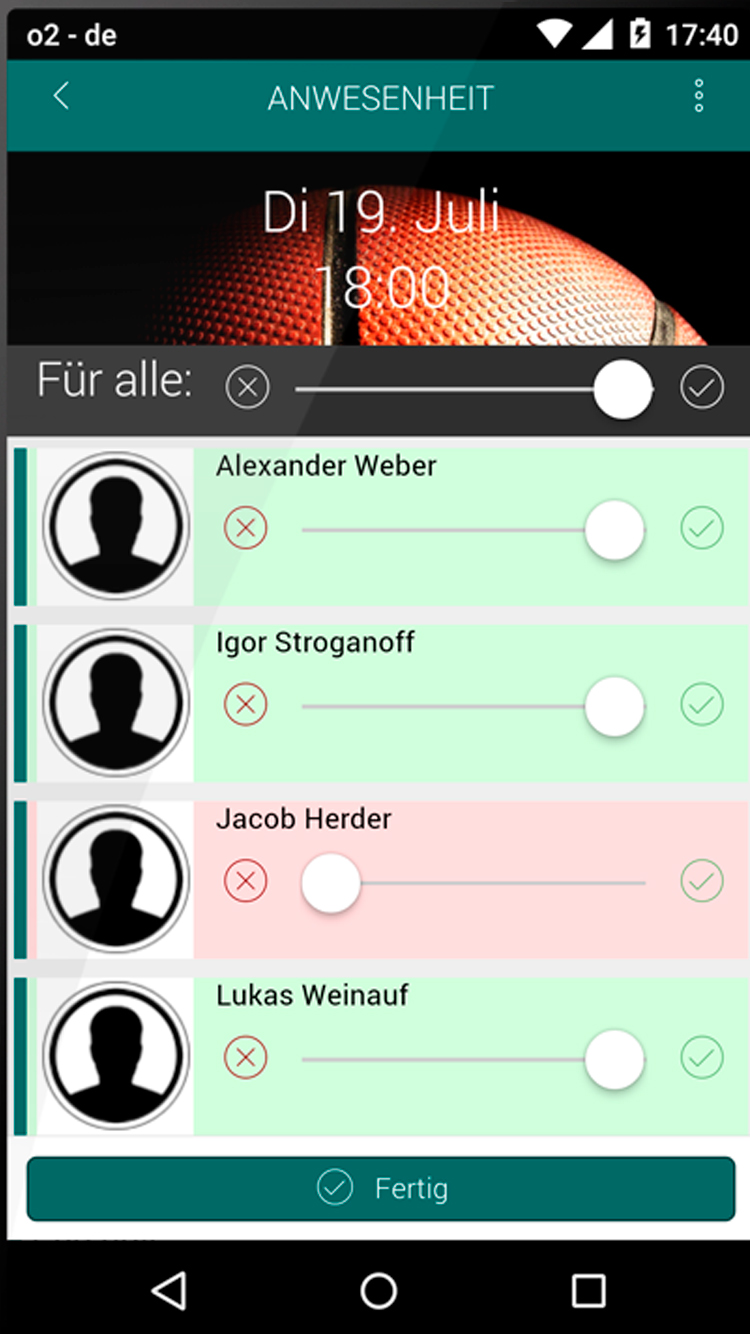Tap the 'Für alle' attendance slider

pos(474,389)
